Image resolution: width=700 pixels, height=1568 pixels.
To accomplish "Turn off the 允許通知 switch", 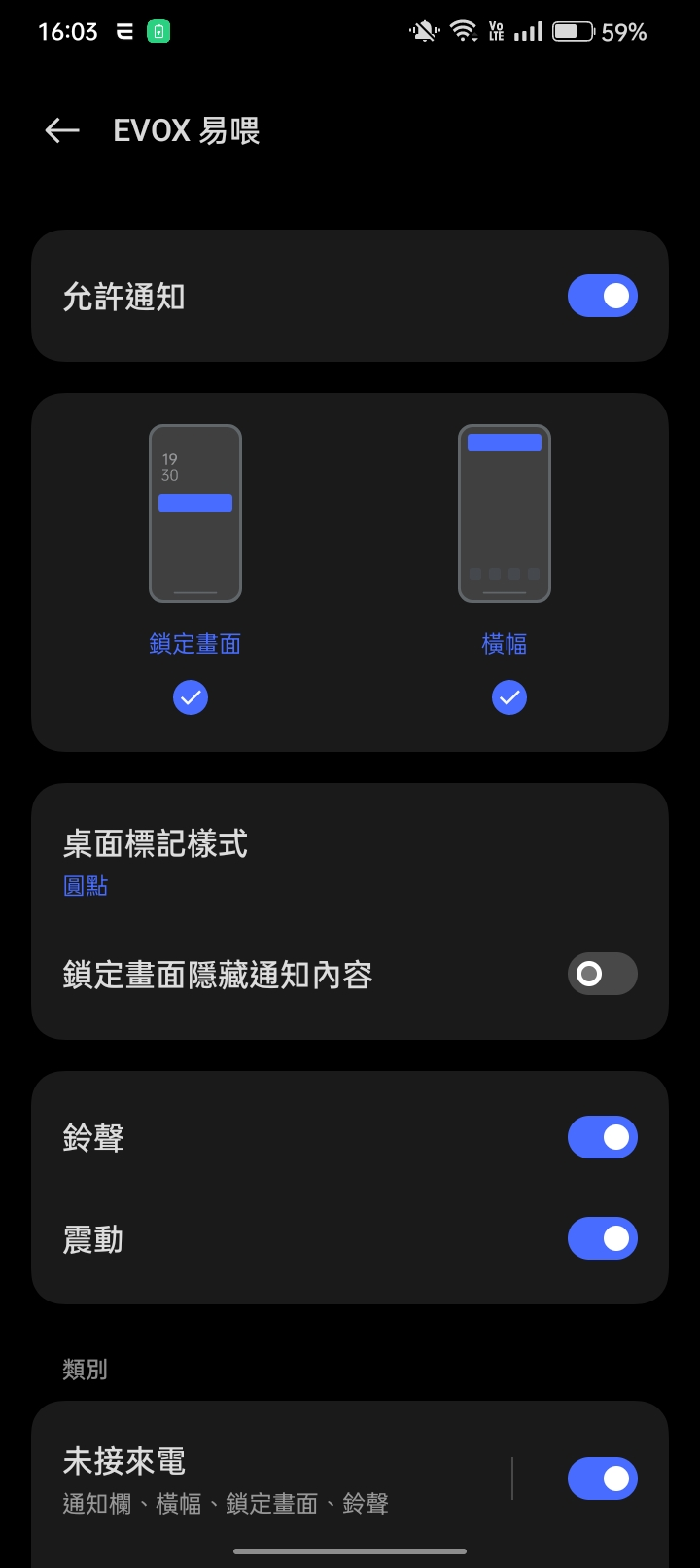I will (602, 296).
